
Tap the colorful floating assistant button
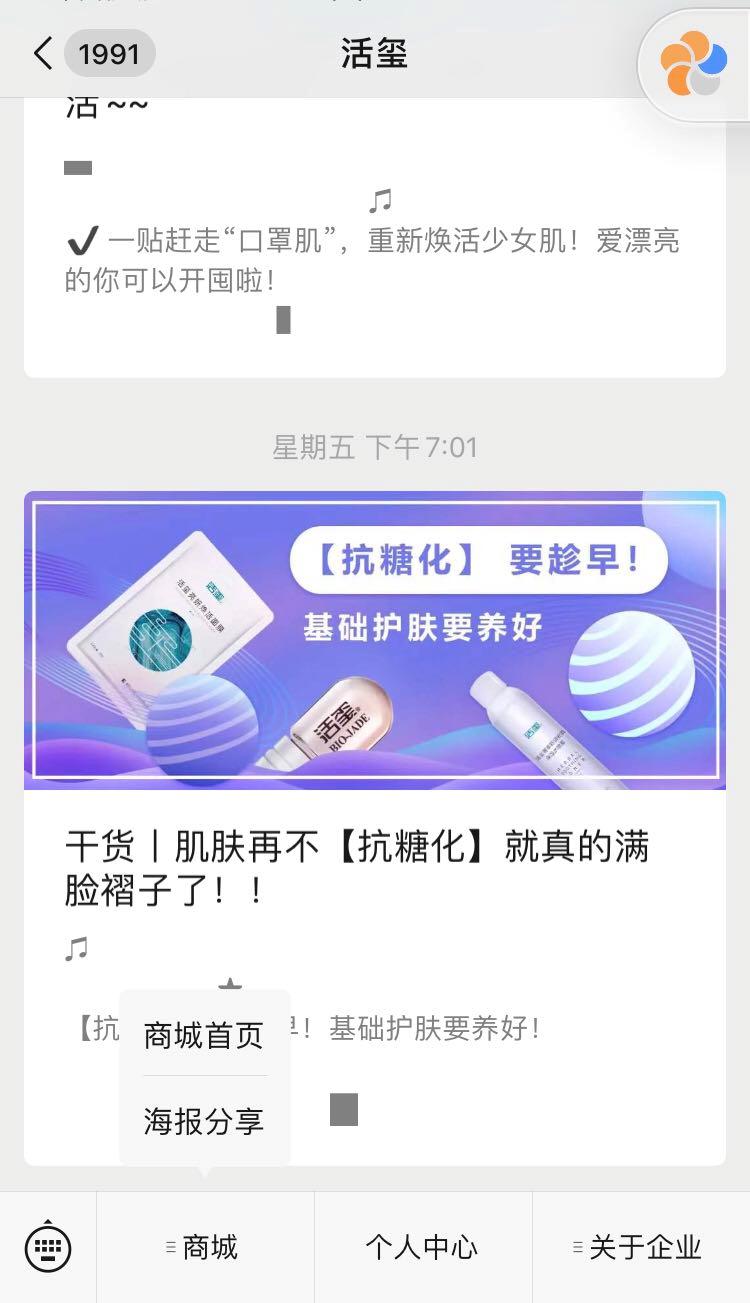[694, 64]
